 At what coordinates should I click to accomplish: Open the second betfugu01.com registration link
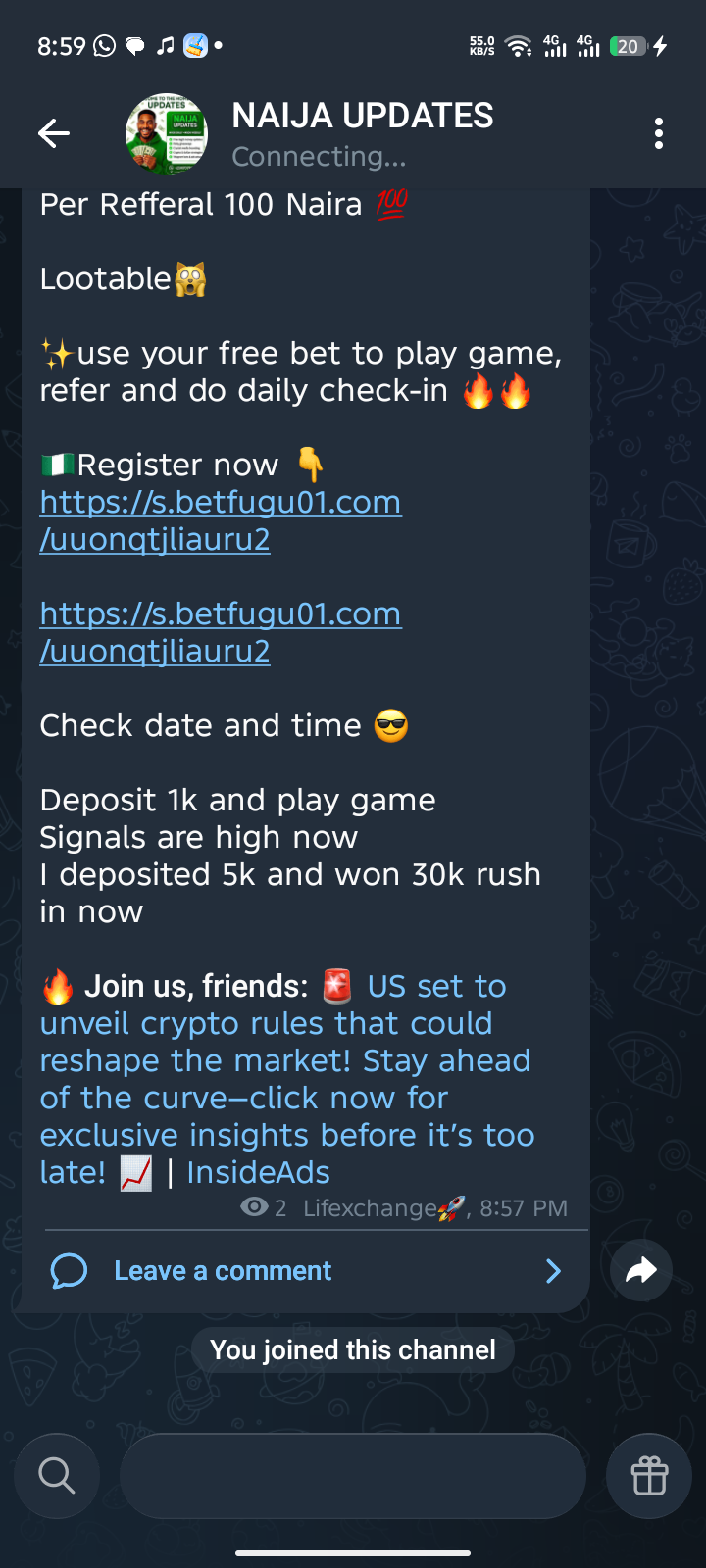click(x=220, y=632)
